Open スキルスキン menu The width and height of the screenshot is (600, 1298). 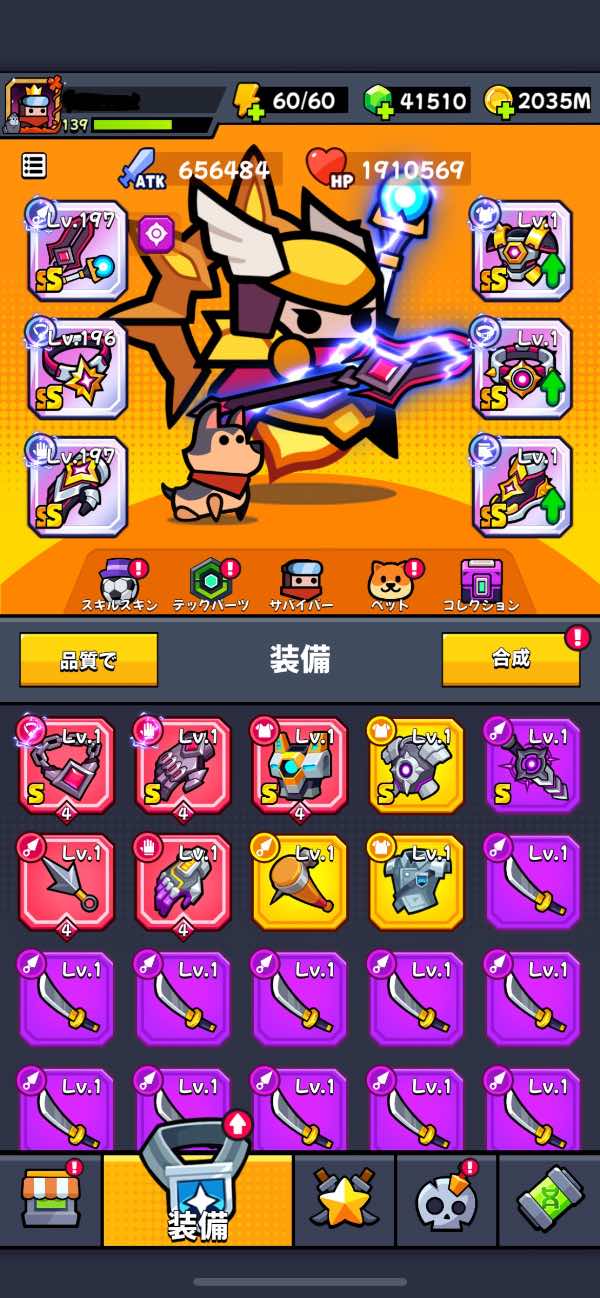click(120, 583)
